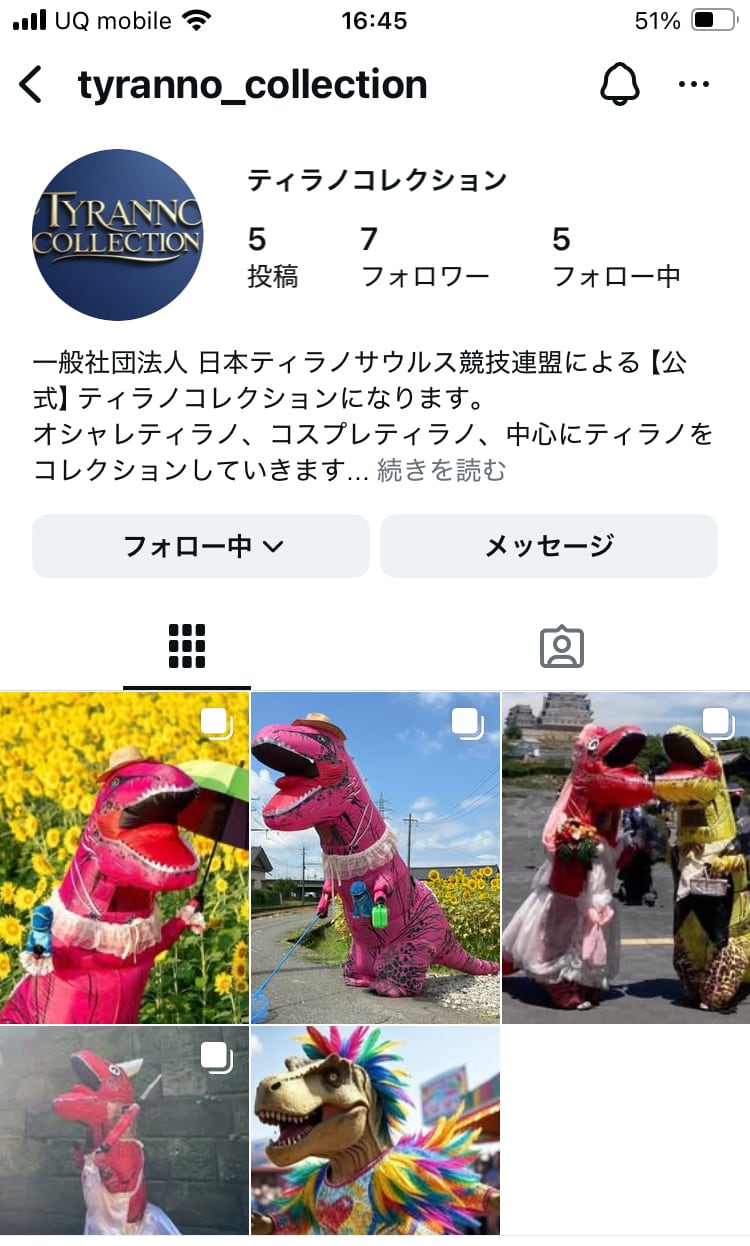Open the red dinosaur by stone wall post

(124, 1130)
